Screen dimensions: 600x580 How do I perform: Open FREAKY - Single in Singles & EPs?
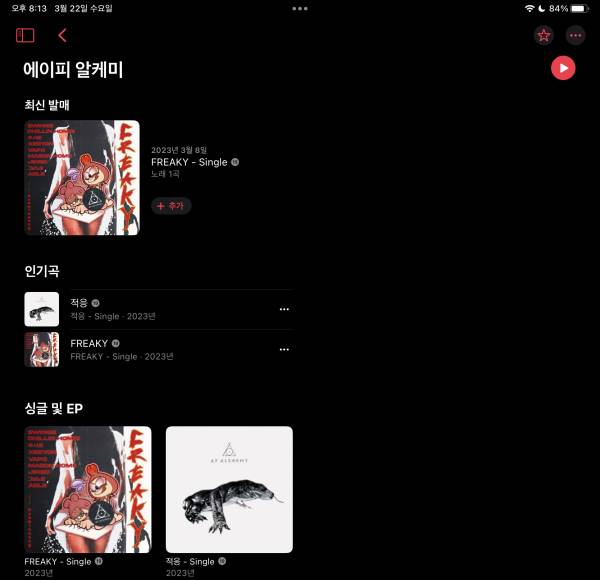click(x=88, y=489)
